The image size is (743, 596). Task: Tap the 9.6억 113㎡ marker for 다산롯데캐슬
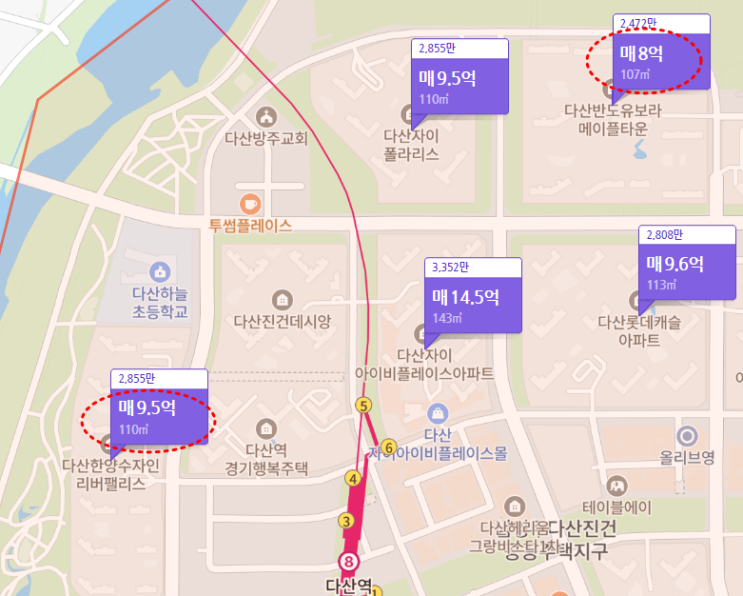[x=687, y=263]
